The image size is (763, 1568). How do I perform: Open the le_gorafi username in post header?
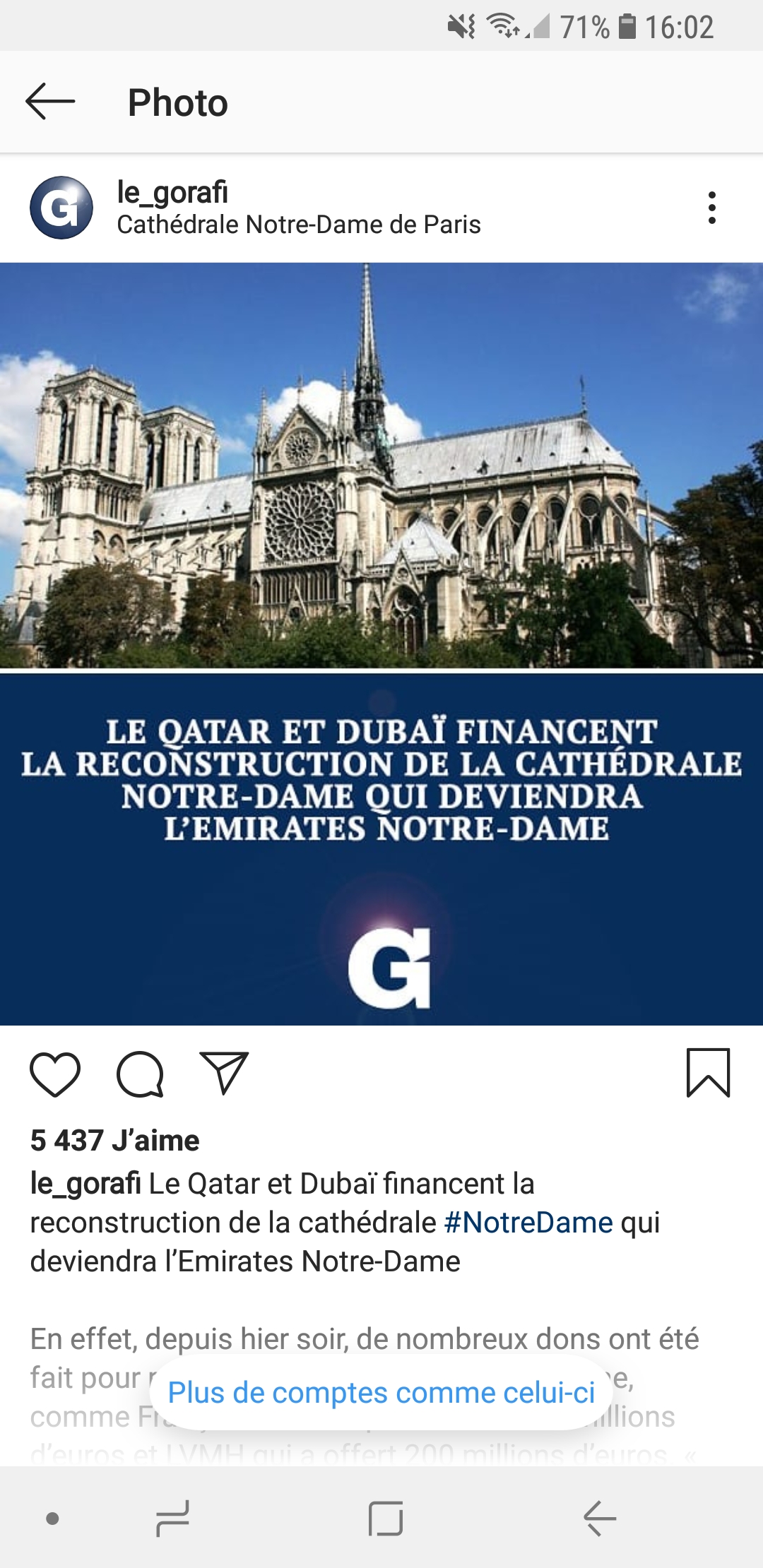(172, 192)
